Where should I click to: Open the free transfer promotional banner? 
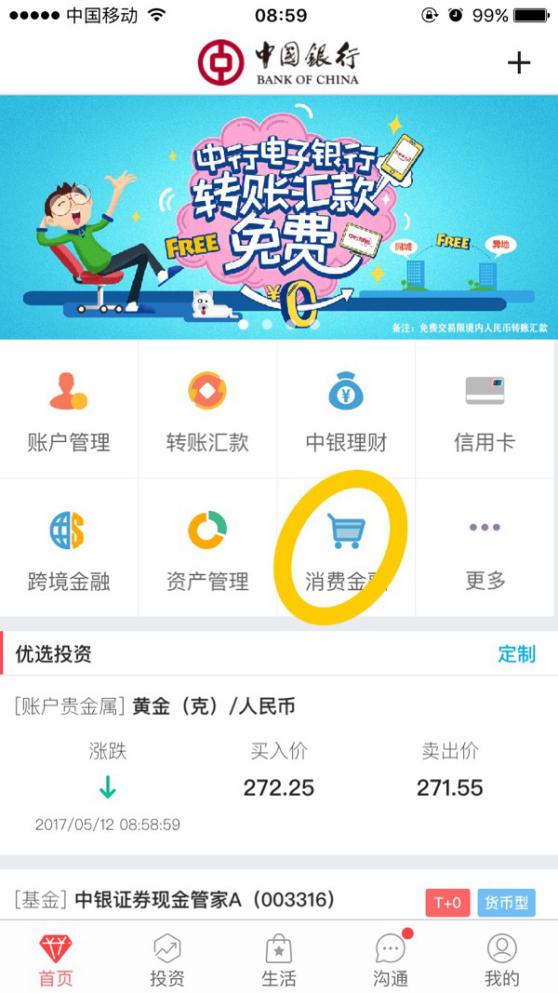tap(279, 217)
